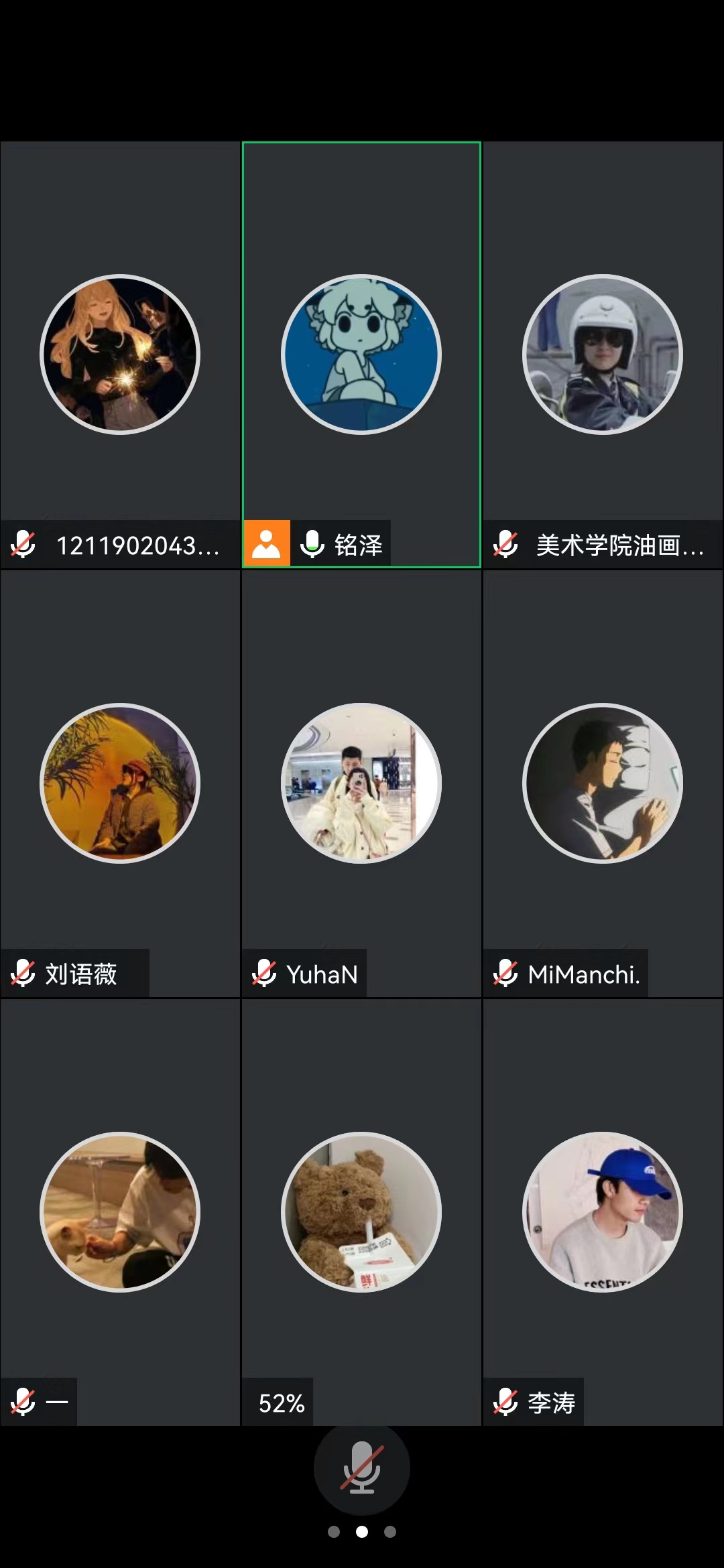724x1568 pixels.
Task: Select the speaking participant 铭泽 tile
Action: tap(361, 354)
